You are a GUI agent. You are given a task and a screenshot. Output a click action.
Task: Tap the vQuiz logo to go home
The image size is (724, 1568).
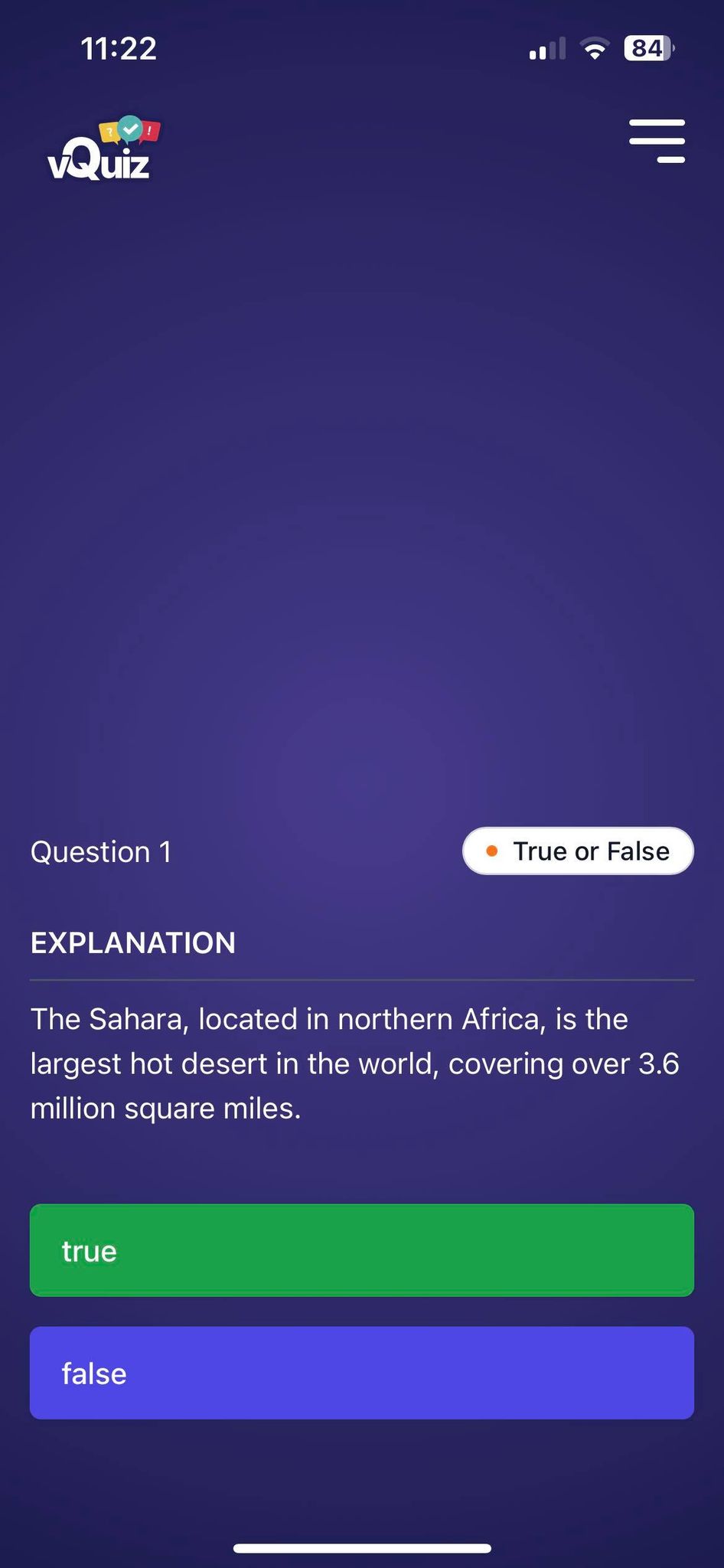pos(101,150)
